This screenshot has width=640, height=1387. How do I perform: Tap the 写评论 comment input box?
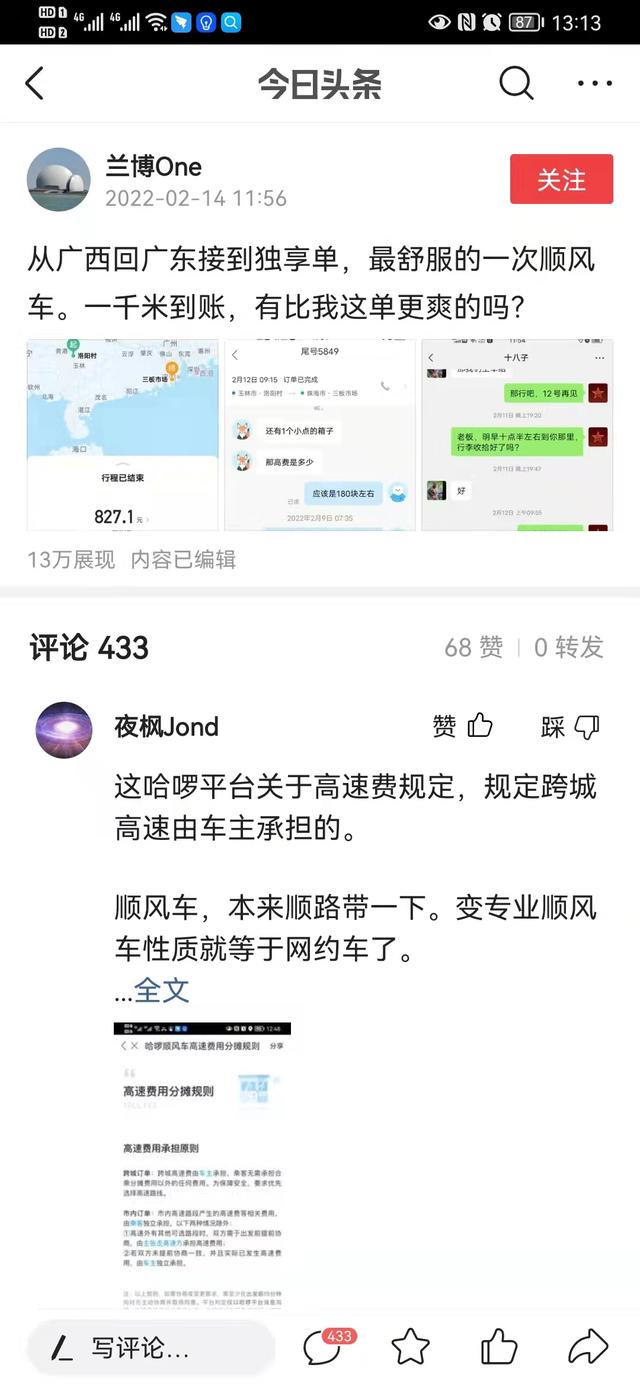click(150, 1347)
